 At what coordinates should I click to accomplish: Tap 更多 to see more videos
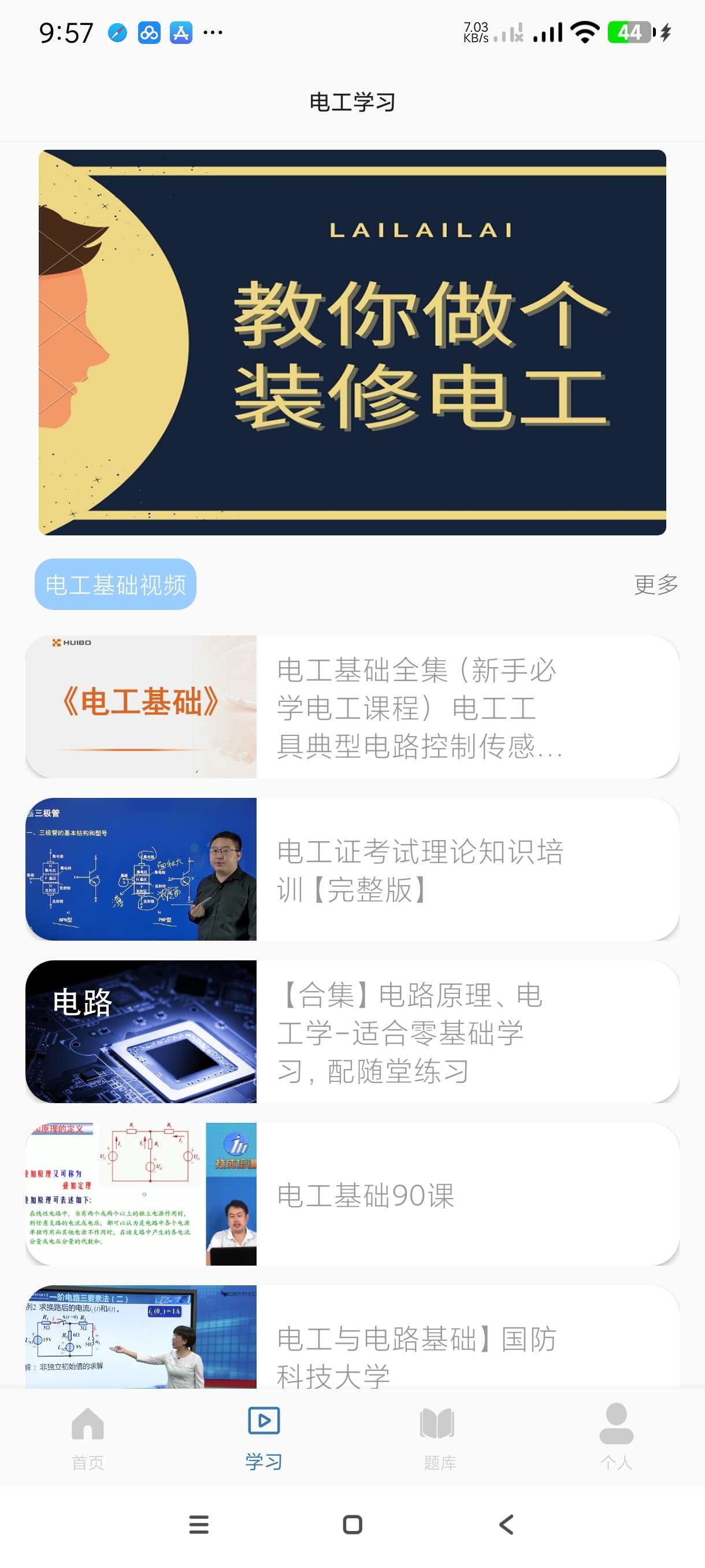[x=656, y=585]
